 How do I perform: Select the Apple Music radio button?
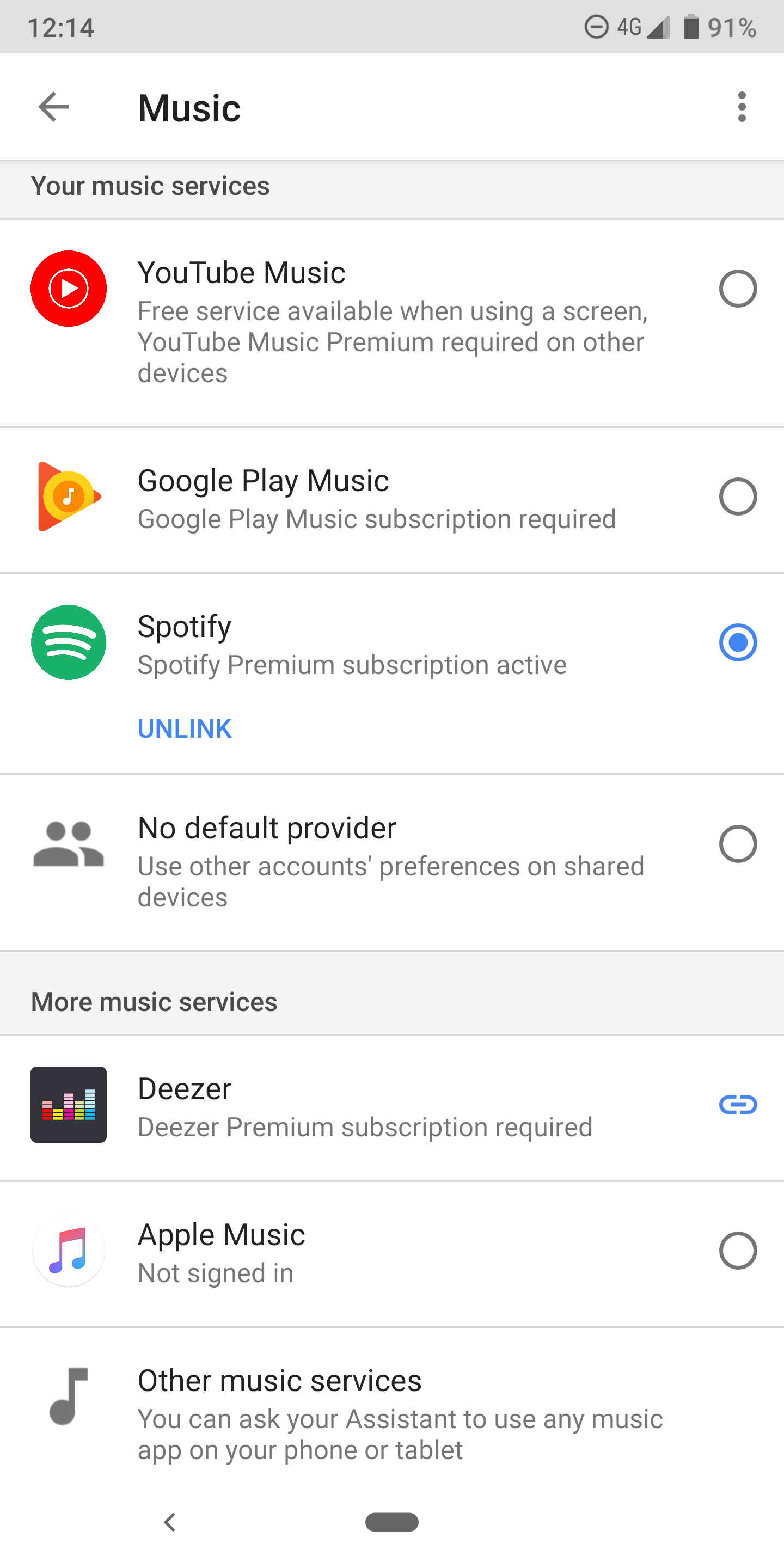[738, 1252]
